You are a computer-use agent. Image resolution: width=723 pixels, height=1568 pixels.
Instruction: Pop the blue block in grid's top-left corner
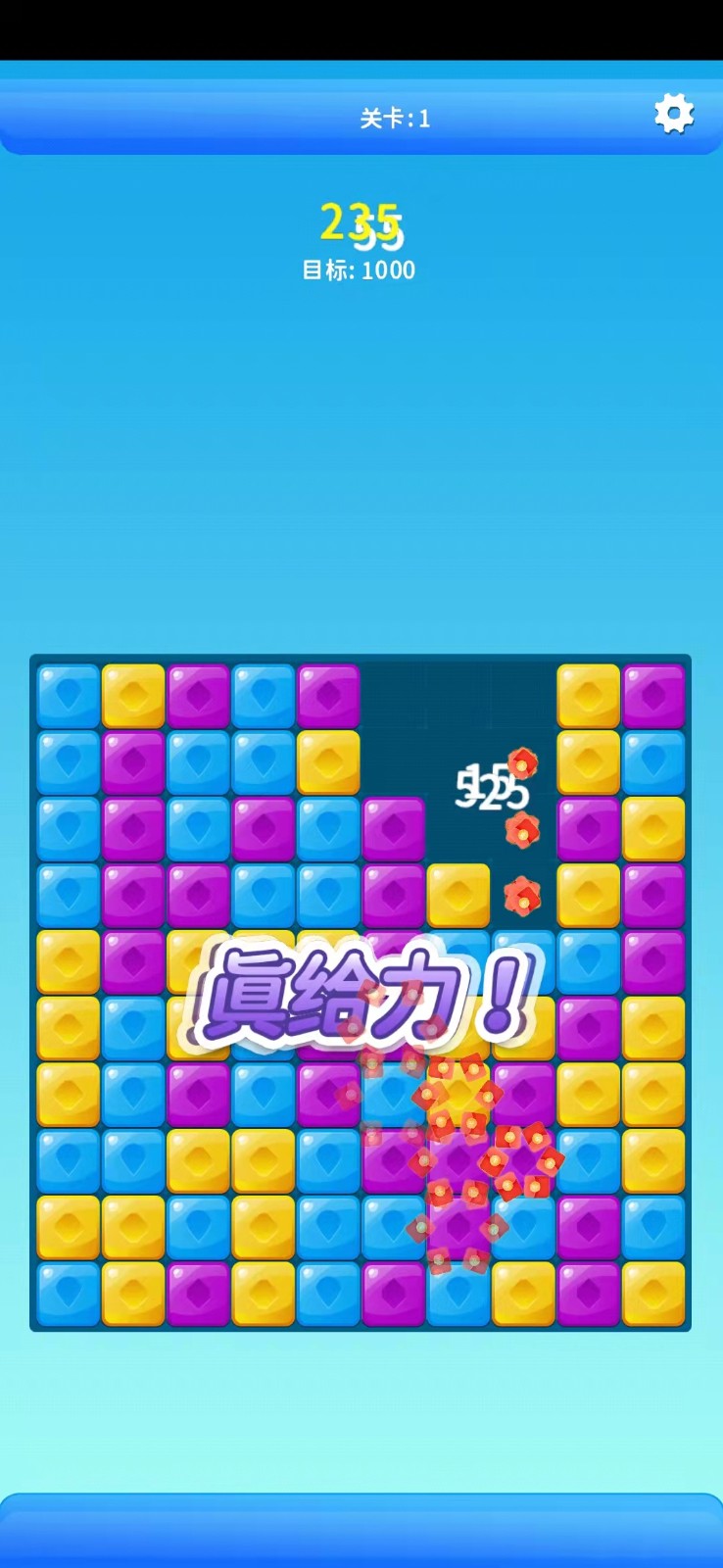pos(69,696)
